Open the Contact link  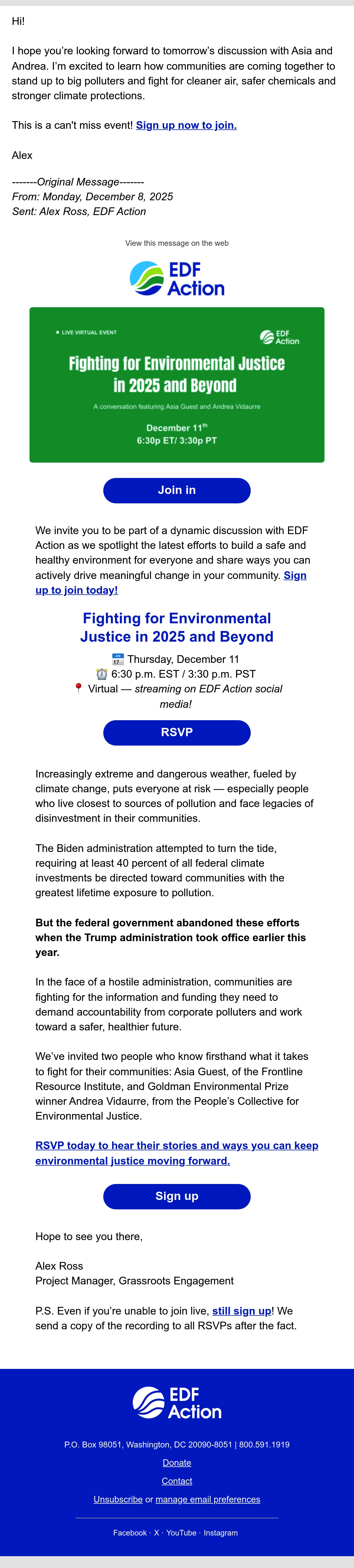point(177,1481)
